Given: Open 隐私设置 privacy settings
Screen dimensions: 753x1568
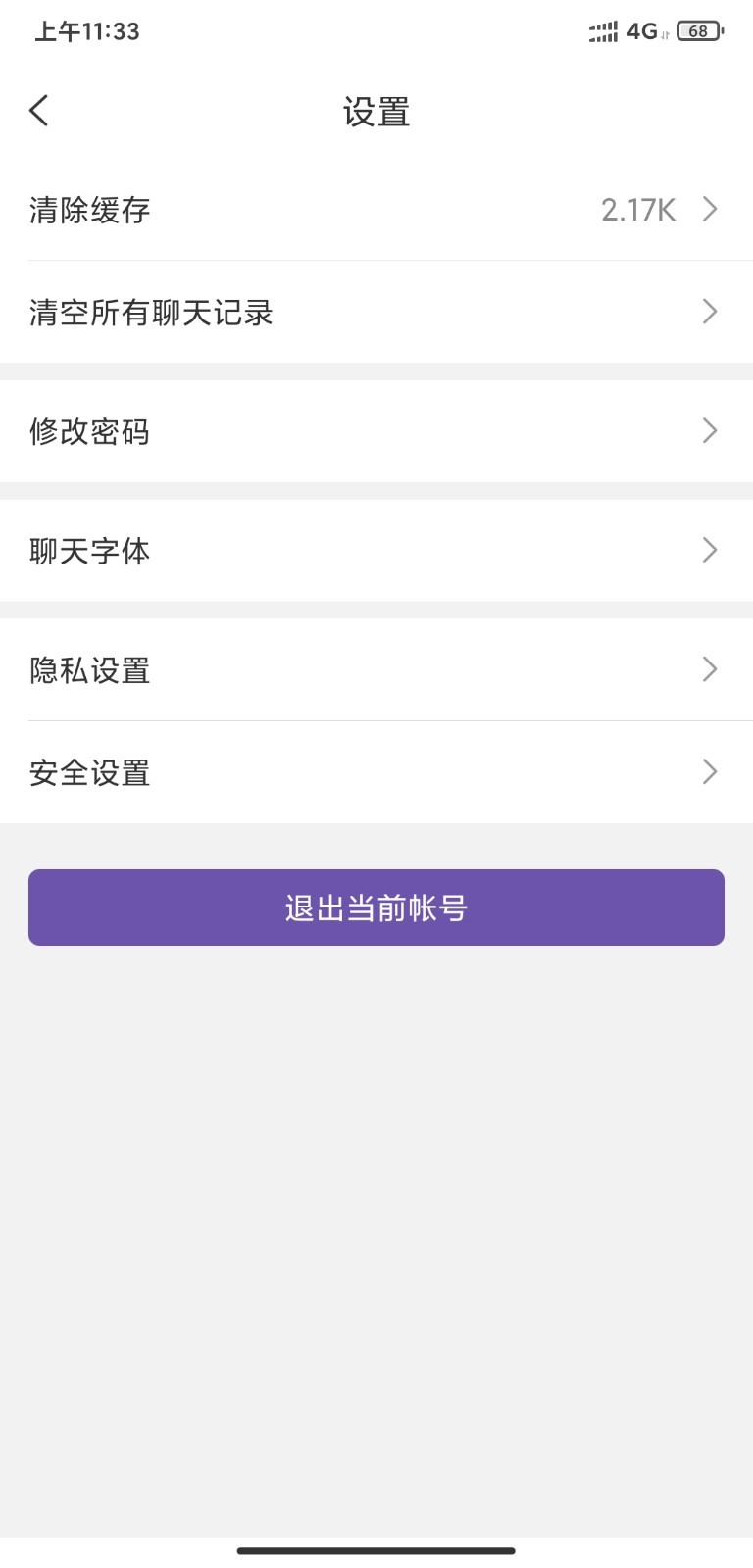Looking at the screenshot, I should 376,670.
